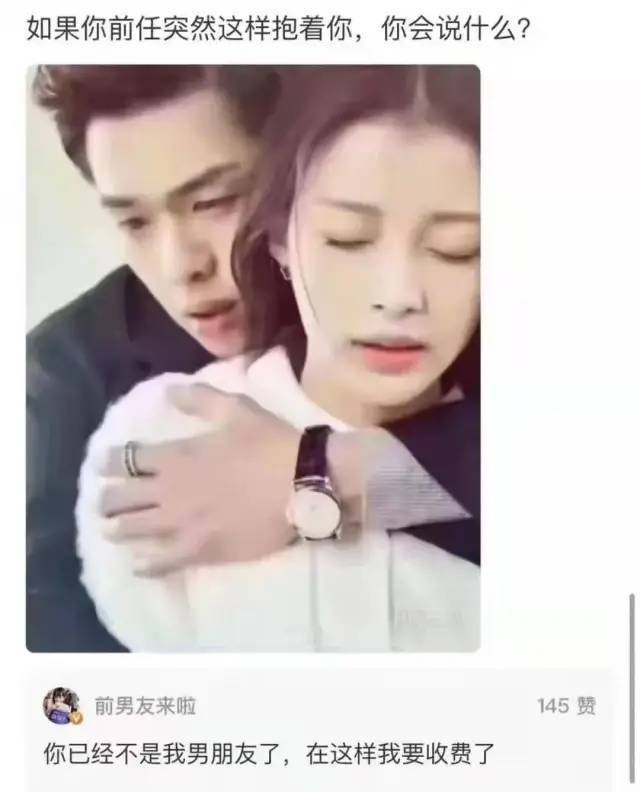The height and width of the screenshot is (792, 640).
Task: Open the couple photo in the post
Action: coord(253,358)
